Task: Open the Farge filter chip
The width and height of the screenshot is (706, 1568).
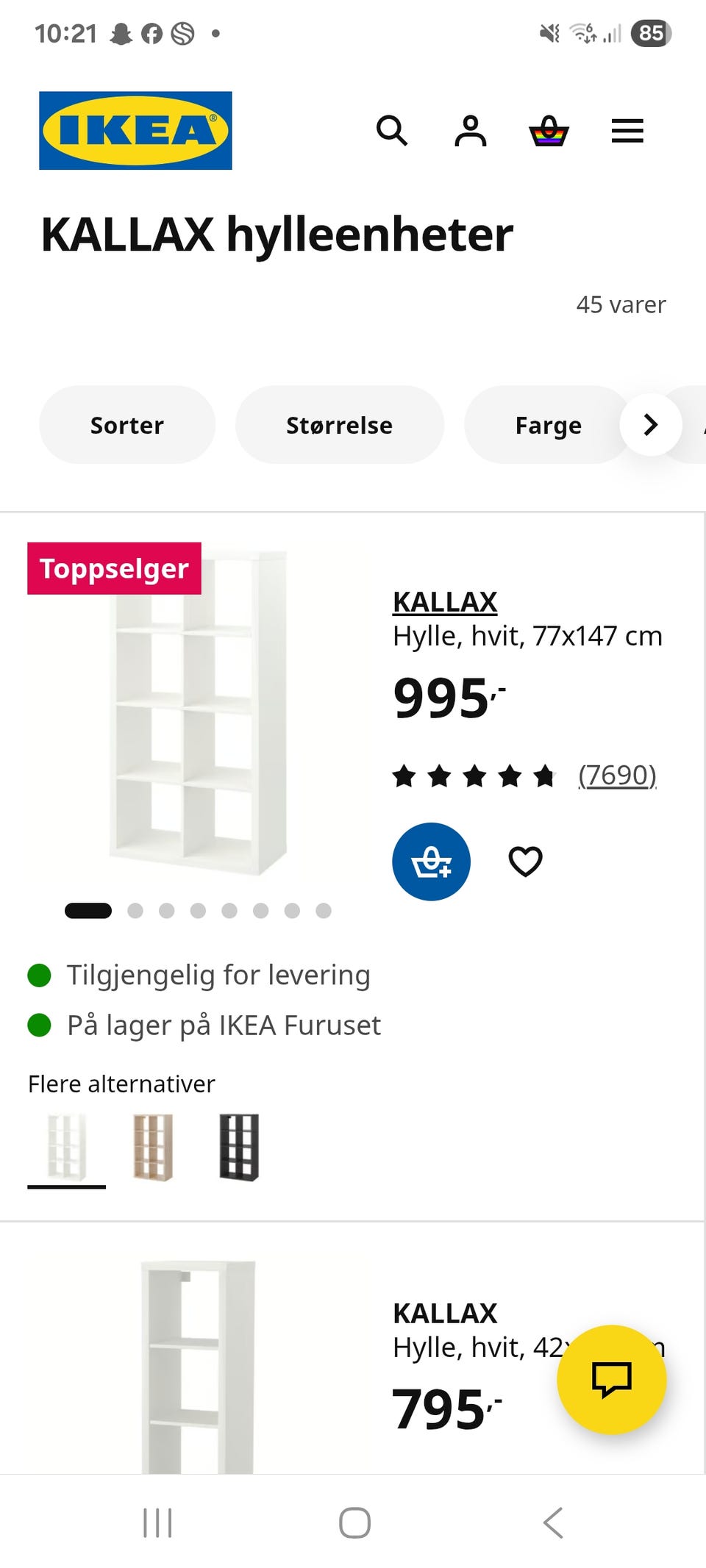Action: pyautogui.click(x=549, y=425)
